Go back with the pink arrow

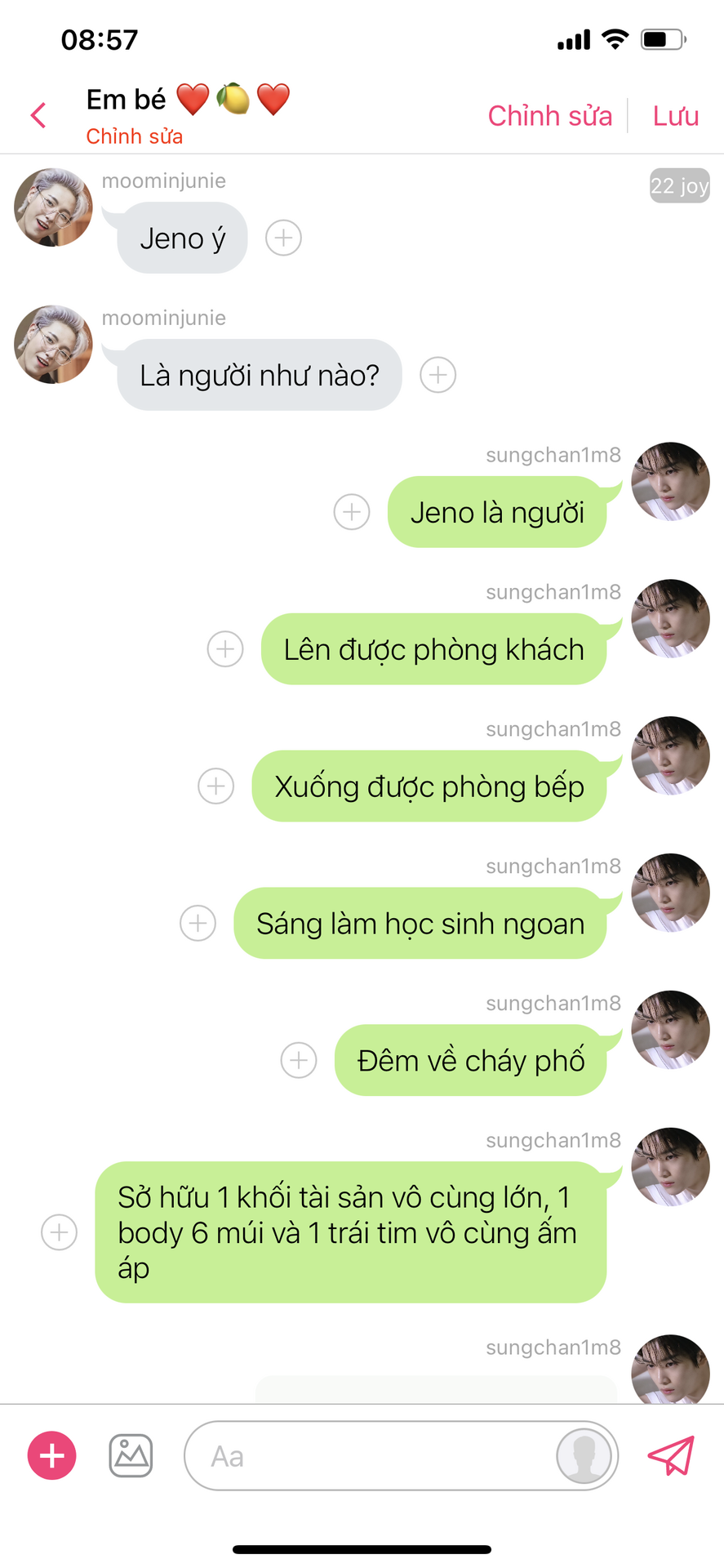click(x=38, y=115)
